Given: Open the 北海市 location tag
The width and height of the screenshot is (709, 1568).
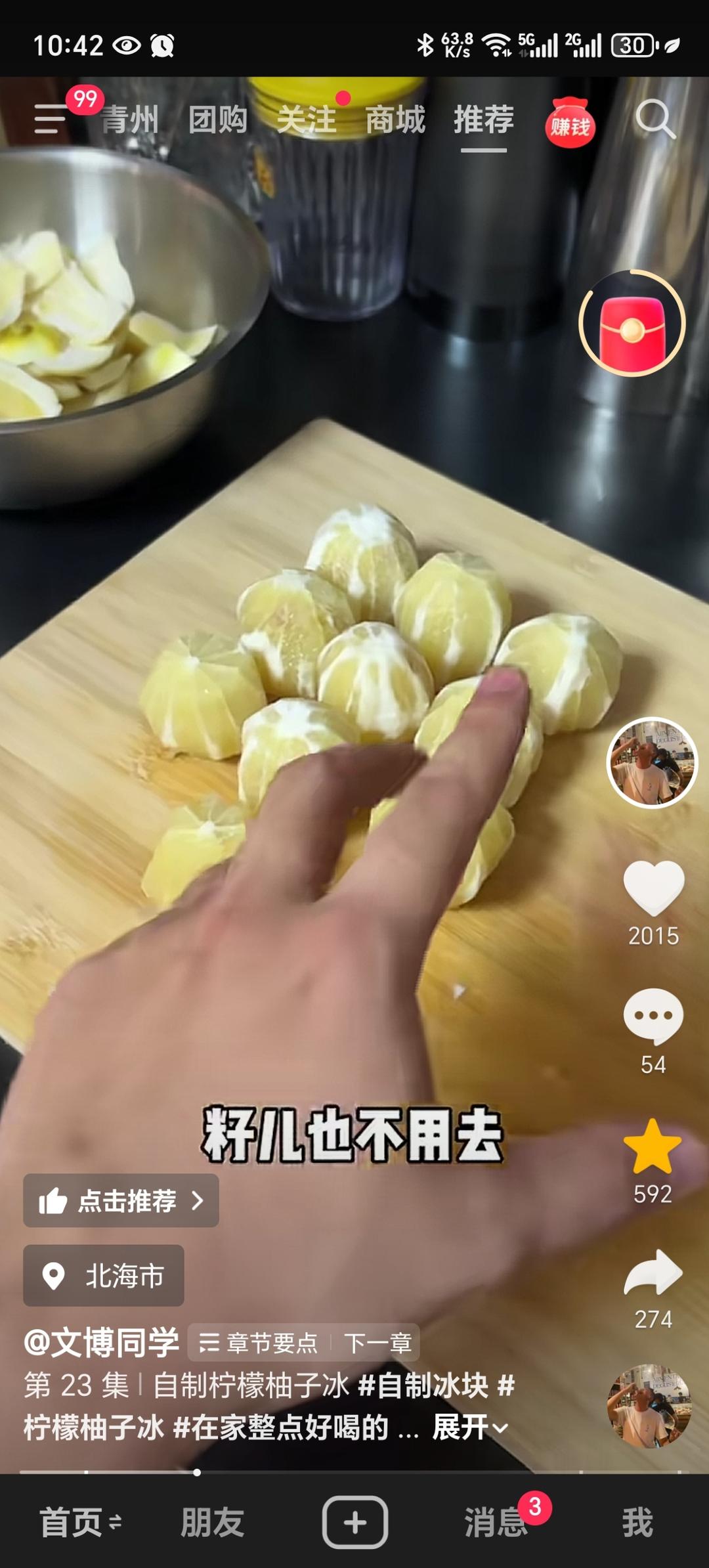Looking at the screenshot, I should point(104,1275).
